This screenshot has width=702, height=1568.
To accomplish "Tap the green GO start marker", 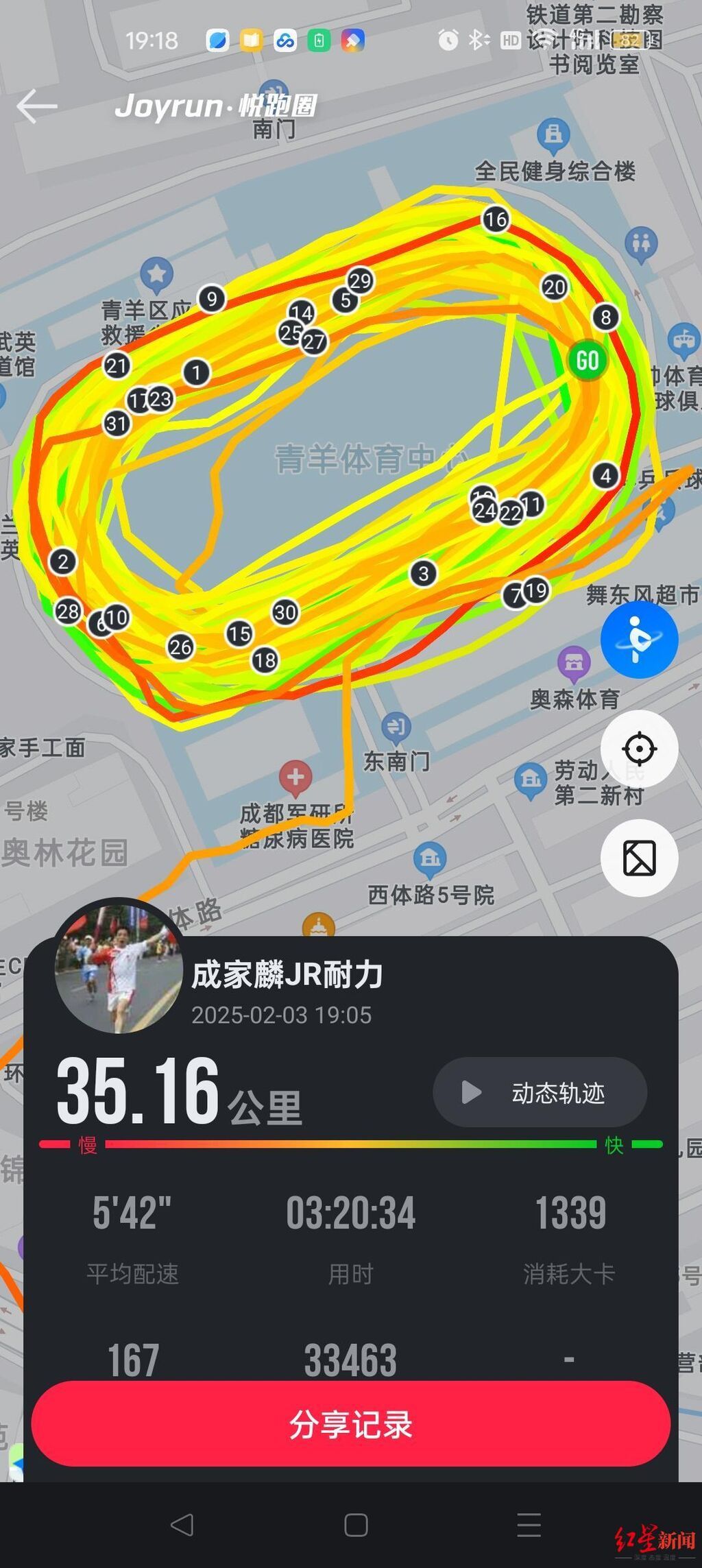I will [x=588, y=359].
